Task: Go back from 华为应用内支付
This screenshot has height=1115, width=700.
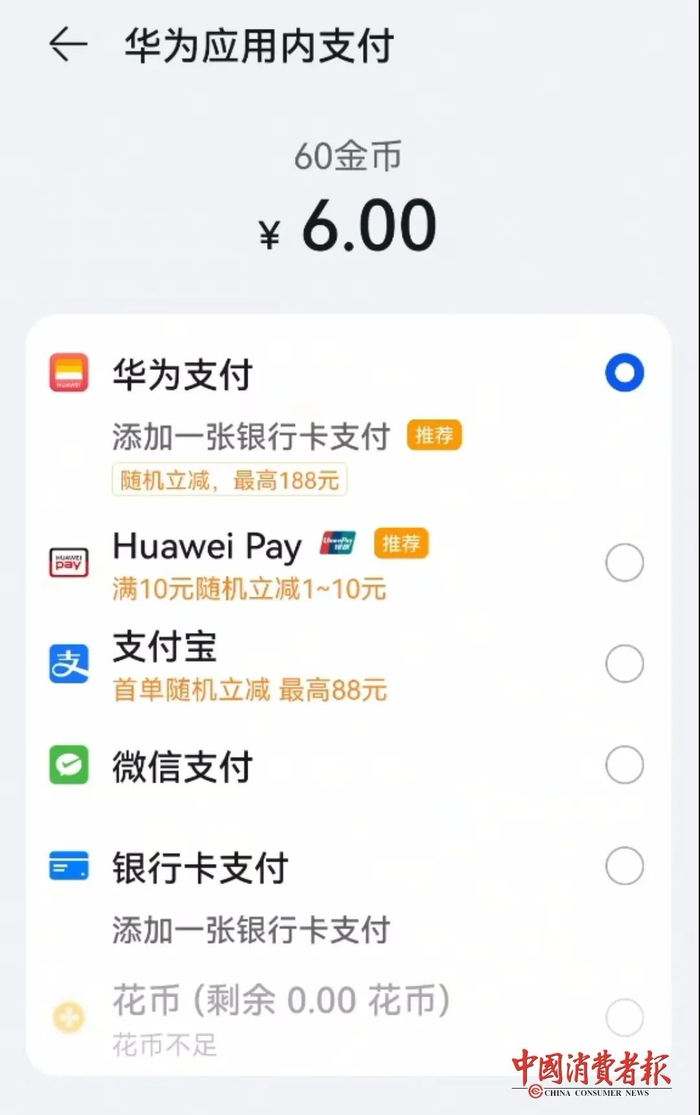Action: [x=68, y=45]
